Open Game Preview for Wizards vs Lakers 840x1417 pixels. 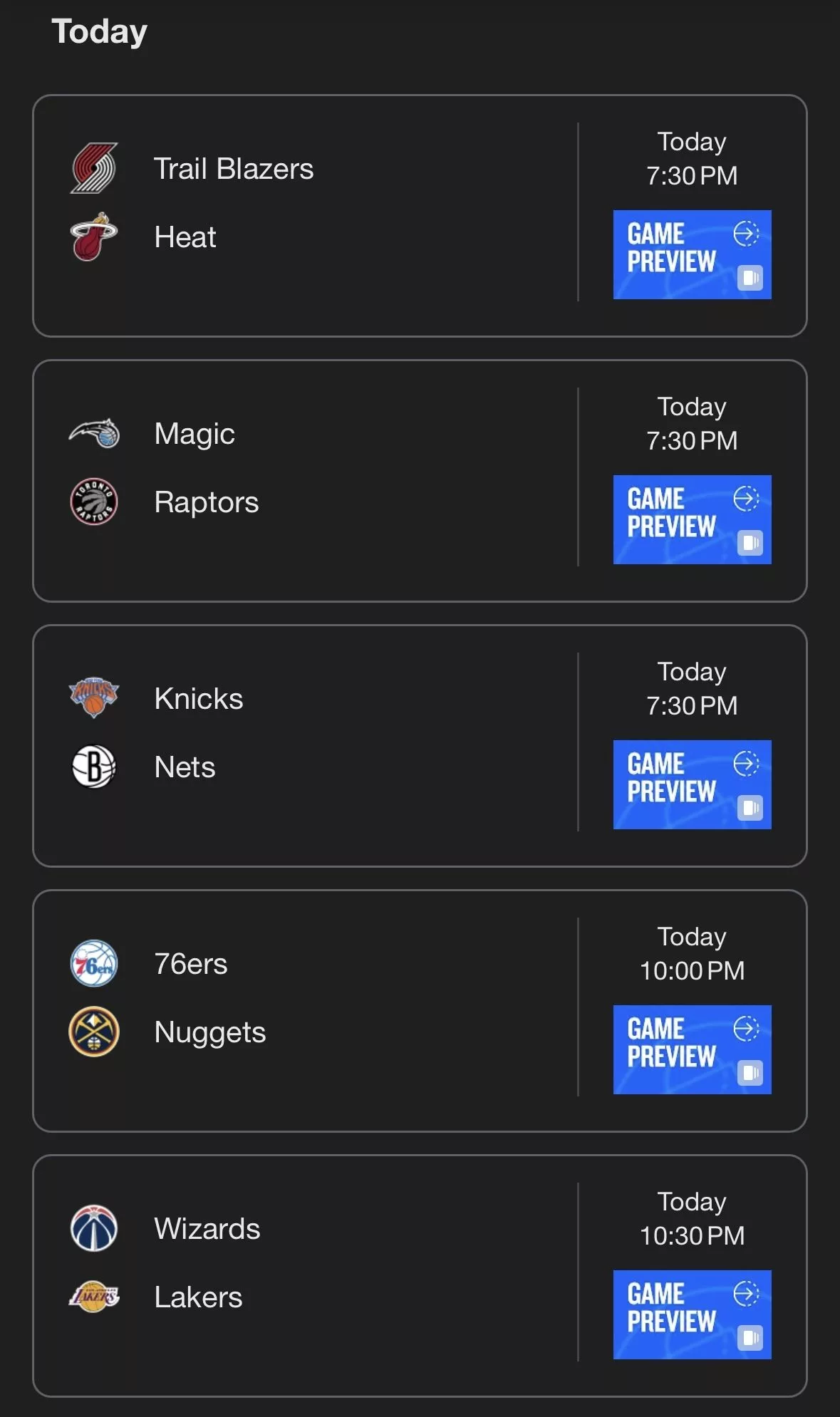(x=692, y=1314)
